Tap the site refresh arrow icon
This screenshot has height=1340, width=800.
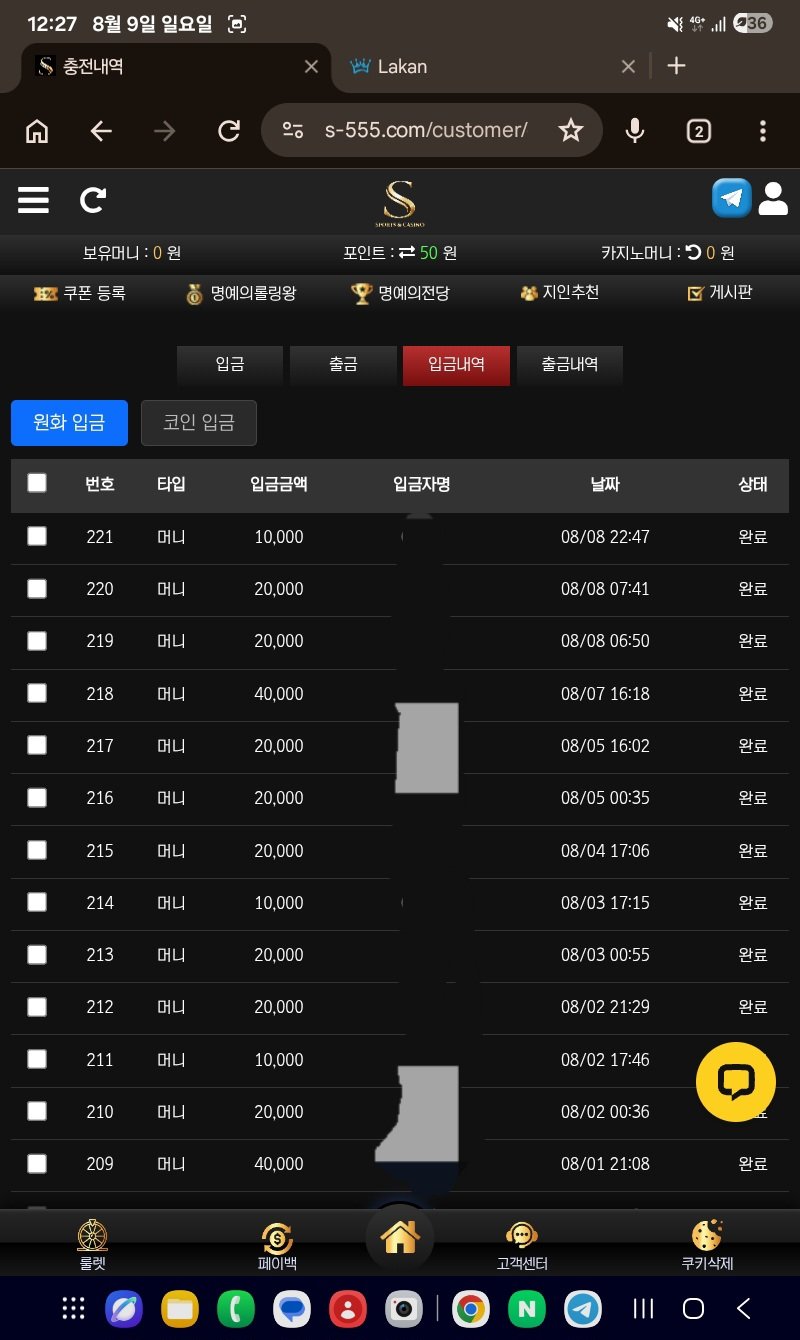pos(93,200)
